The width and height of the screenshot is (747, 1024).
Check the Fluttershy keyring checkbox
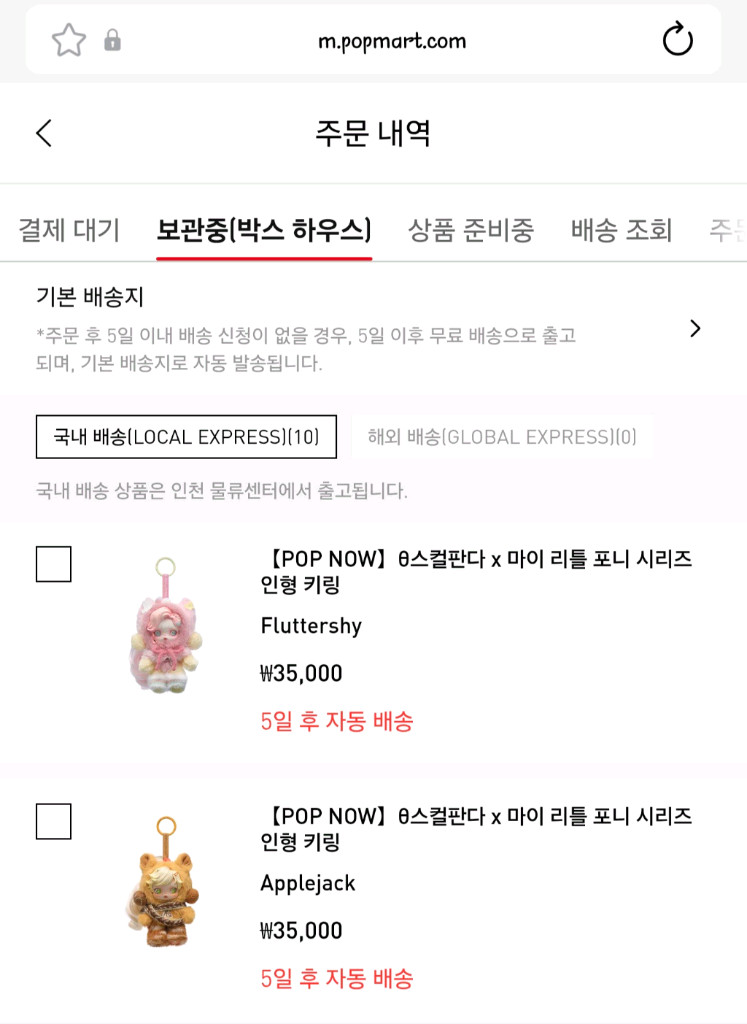click(x=54, y=564)
